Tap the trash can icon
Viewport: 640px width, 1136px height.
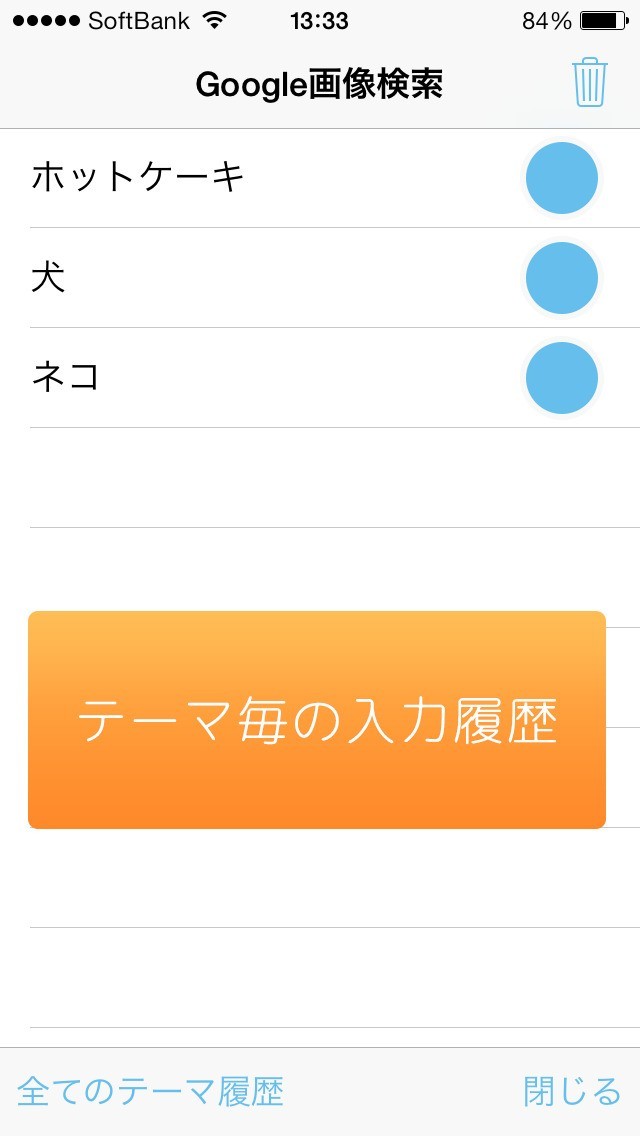[x=589, y=82]
